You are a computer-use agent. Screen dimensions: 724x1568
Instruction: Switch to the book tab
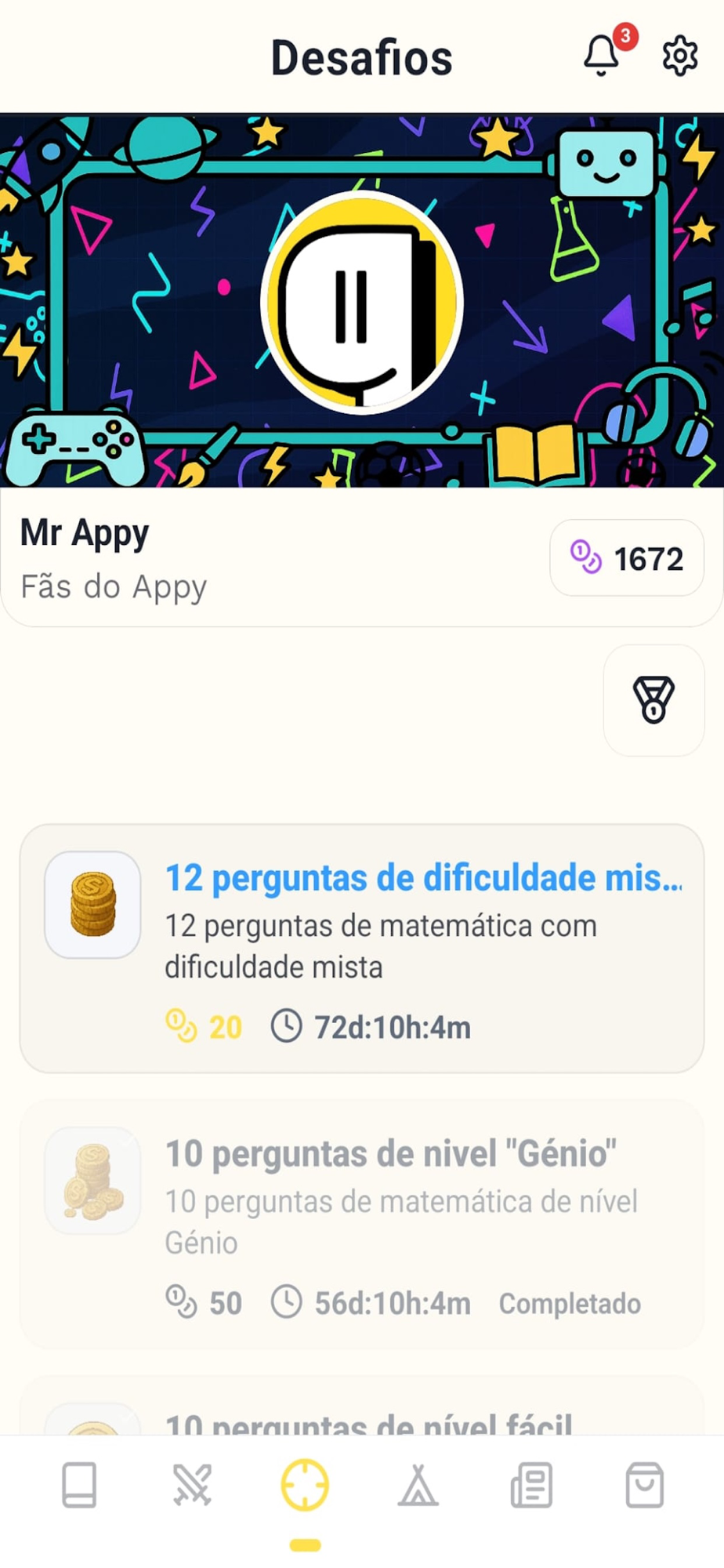[79, 1485]
